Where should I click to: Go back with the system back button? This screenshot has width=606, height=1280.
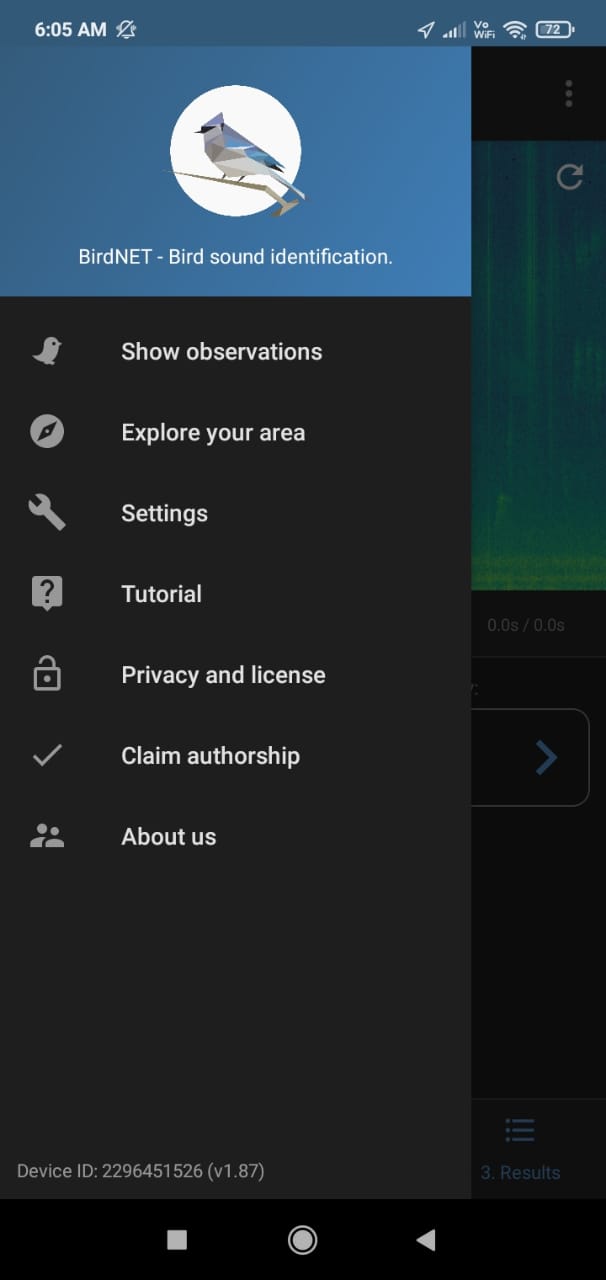(426, 1240)
